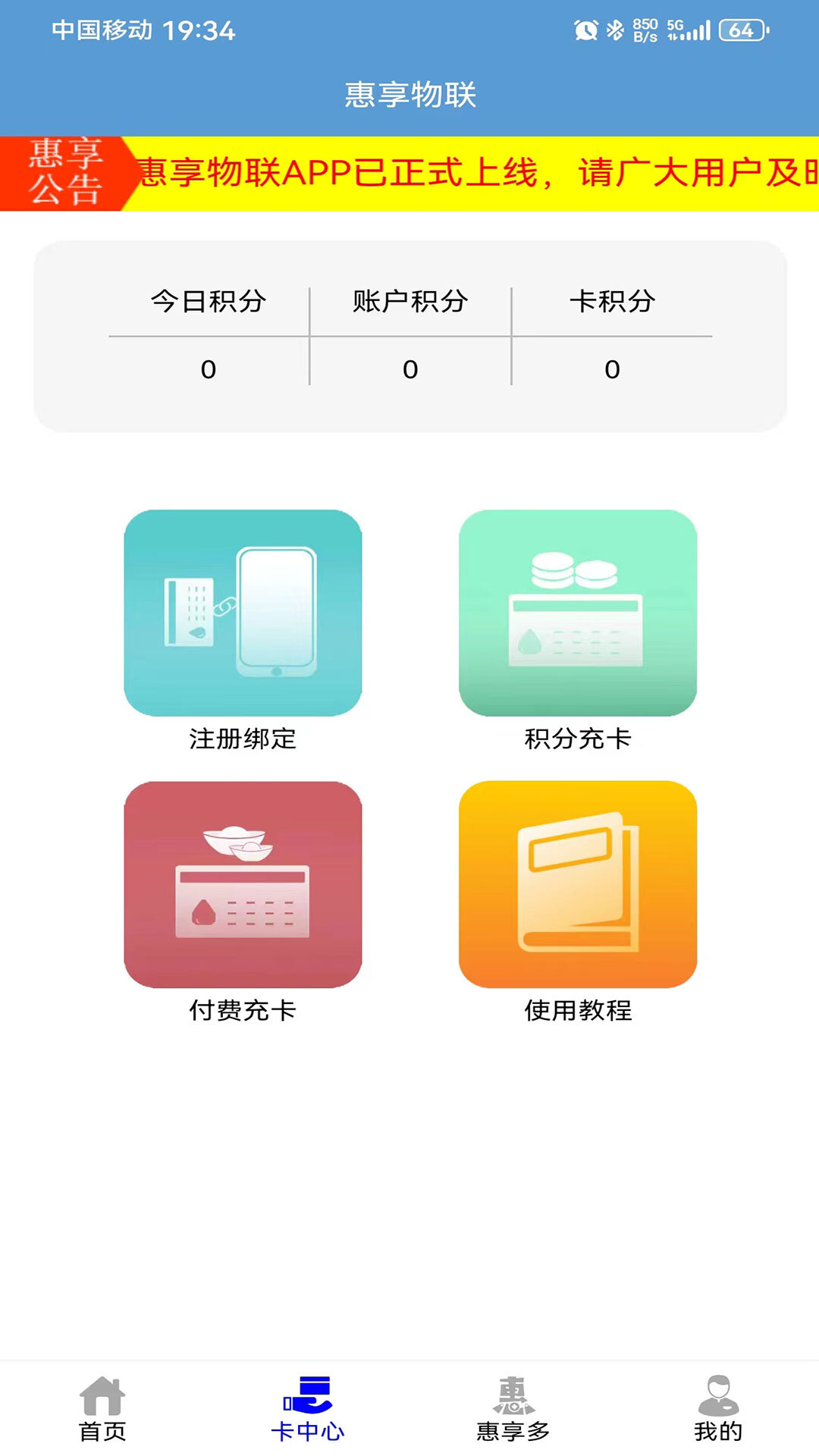Select the 今日积分 value showing 0
Image resolution: width=819 pixels, height=1456 pixels.
coord(210,369)
